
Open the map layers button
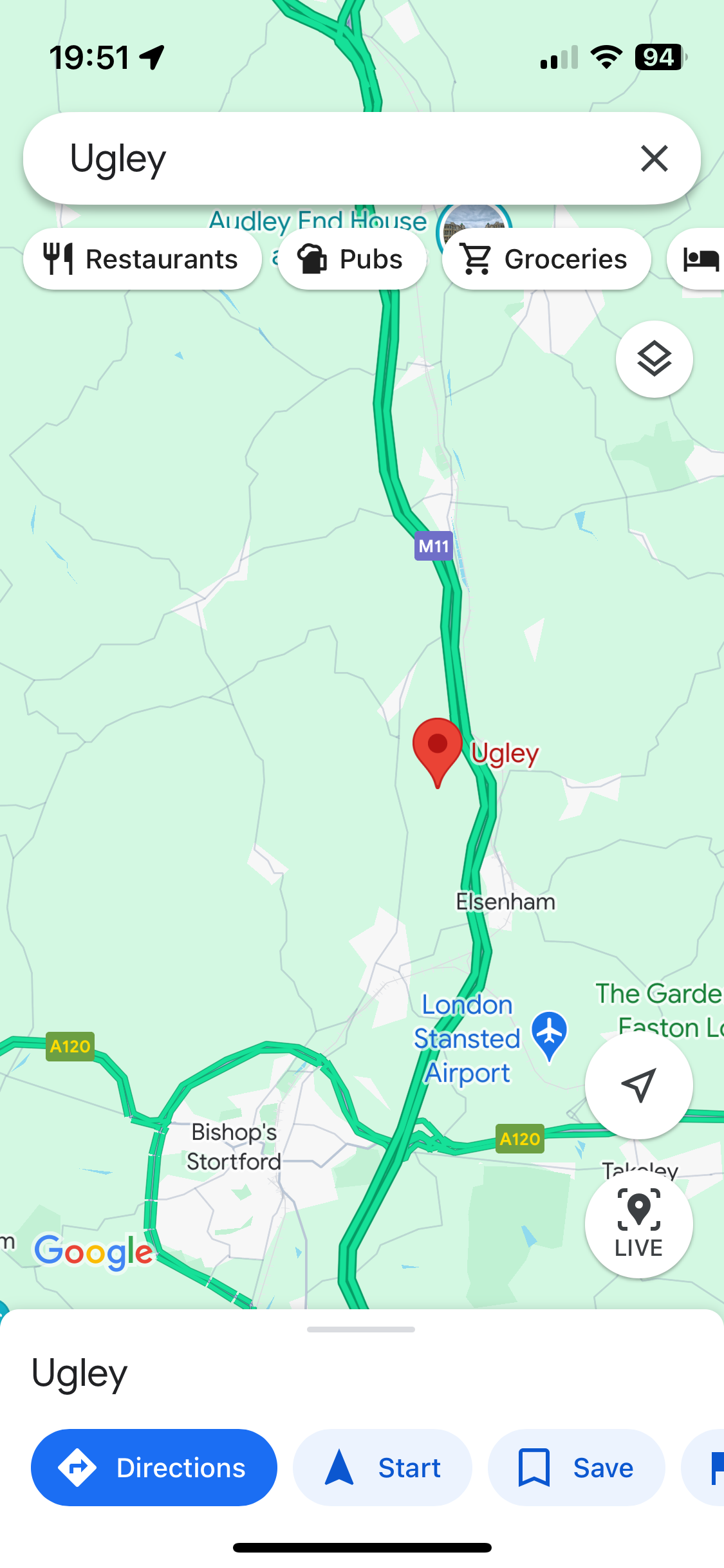pyautogui.click(x=654, y=359)
